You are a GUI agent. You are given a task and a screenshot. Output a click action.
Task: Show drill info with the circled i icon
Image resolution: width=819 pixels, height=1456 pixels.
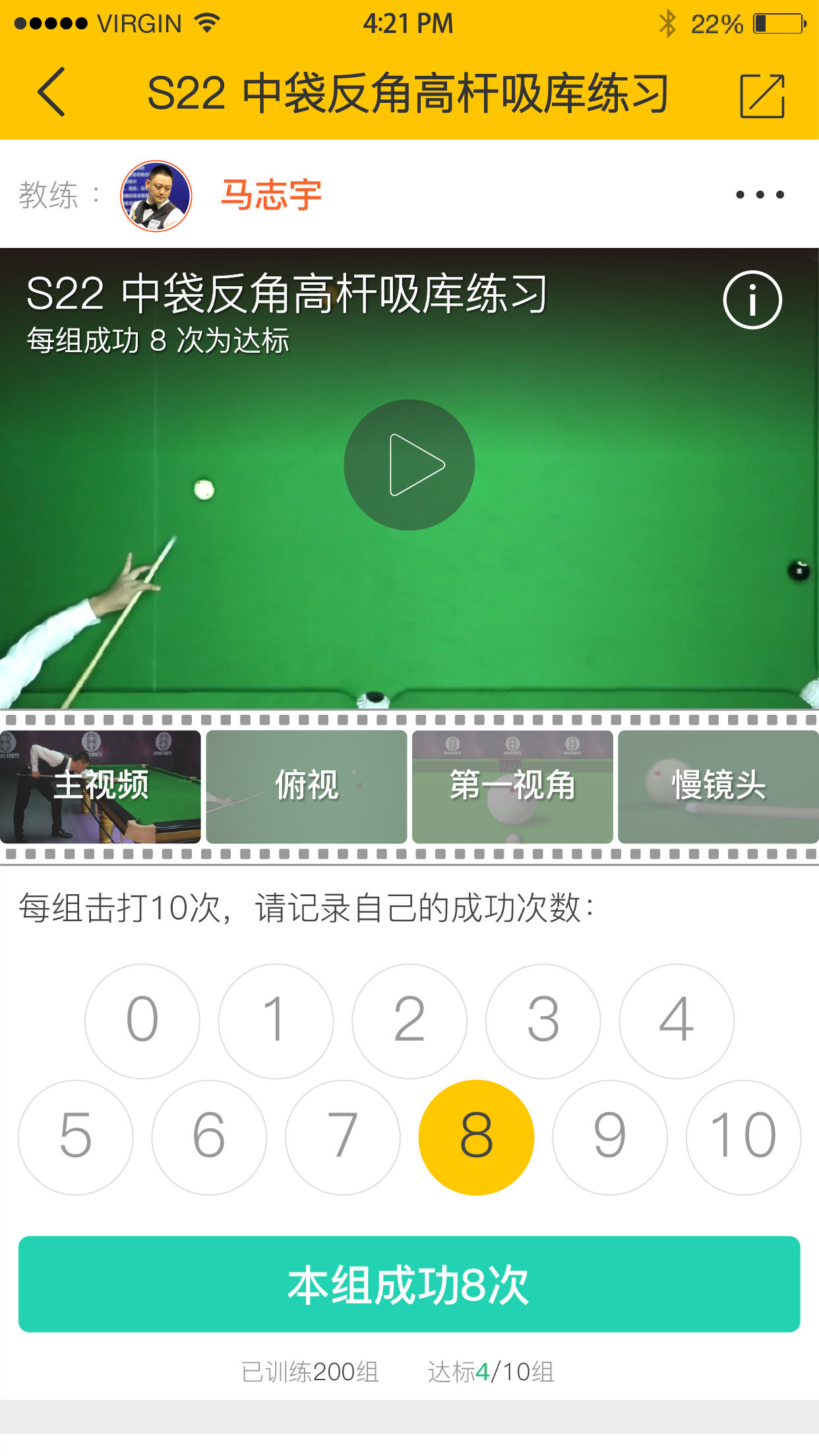coord(752,300)
